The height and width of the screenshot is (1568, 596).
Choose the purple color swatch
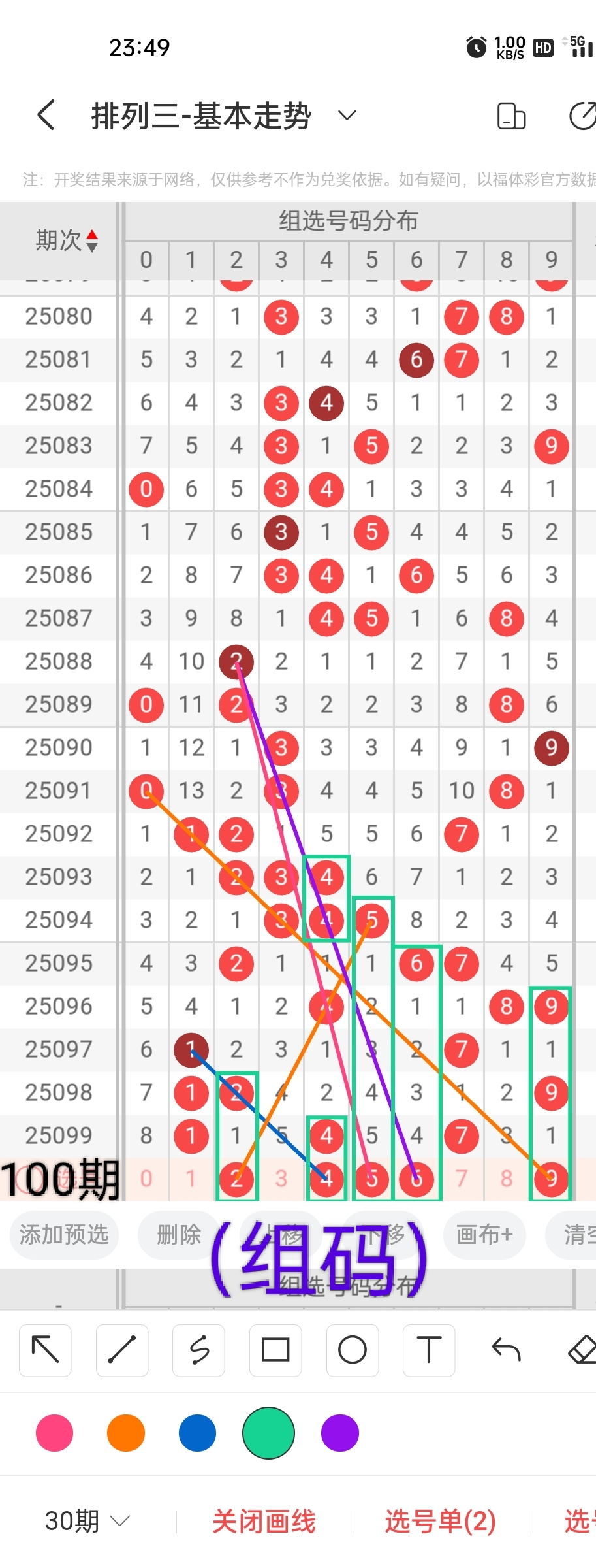(340, 1433)
